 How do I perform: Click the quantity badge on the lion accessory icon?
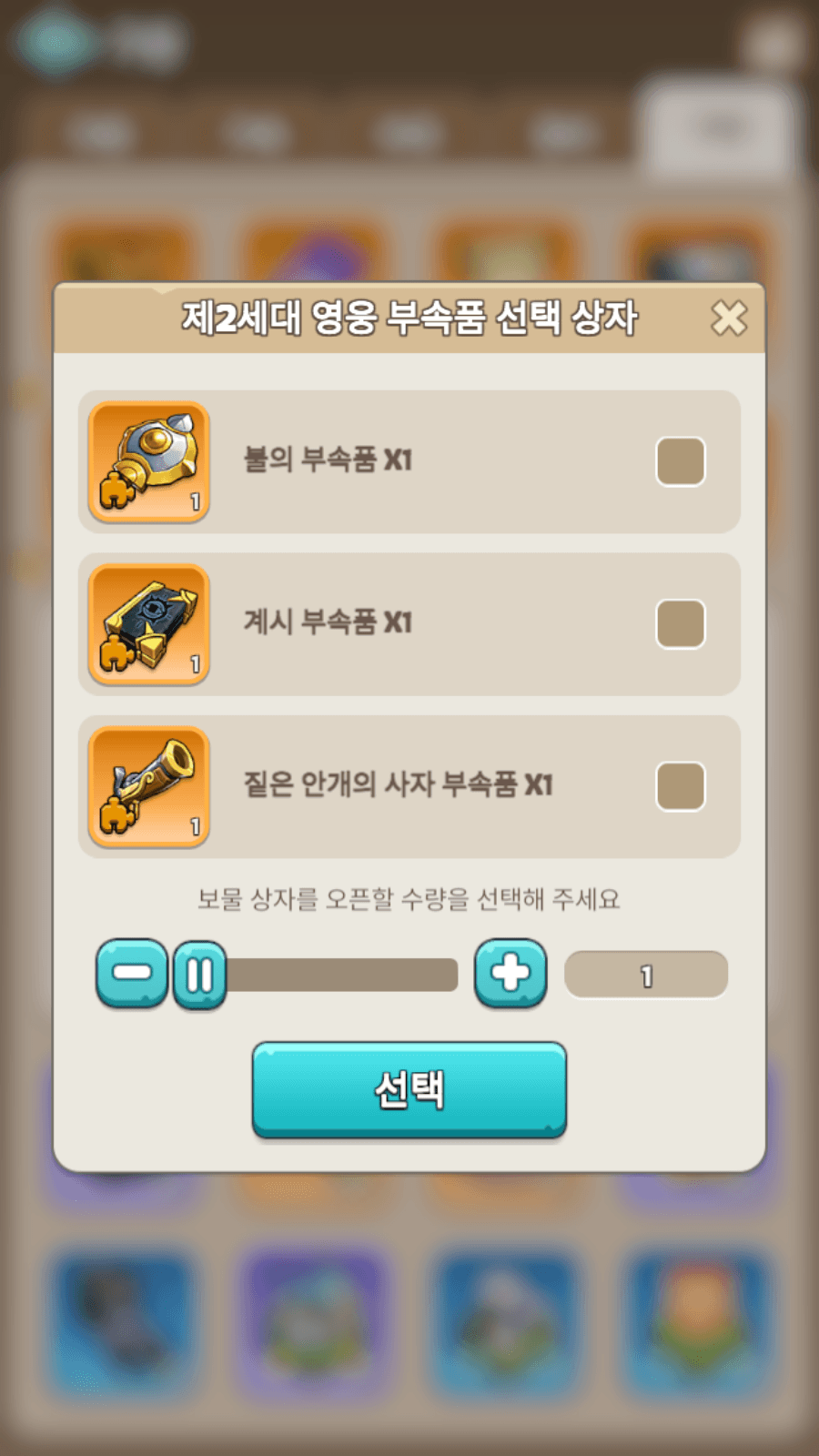[194, 826]
